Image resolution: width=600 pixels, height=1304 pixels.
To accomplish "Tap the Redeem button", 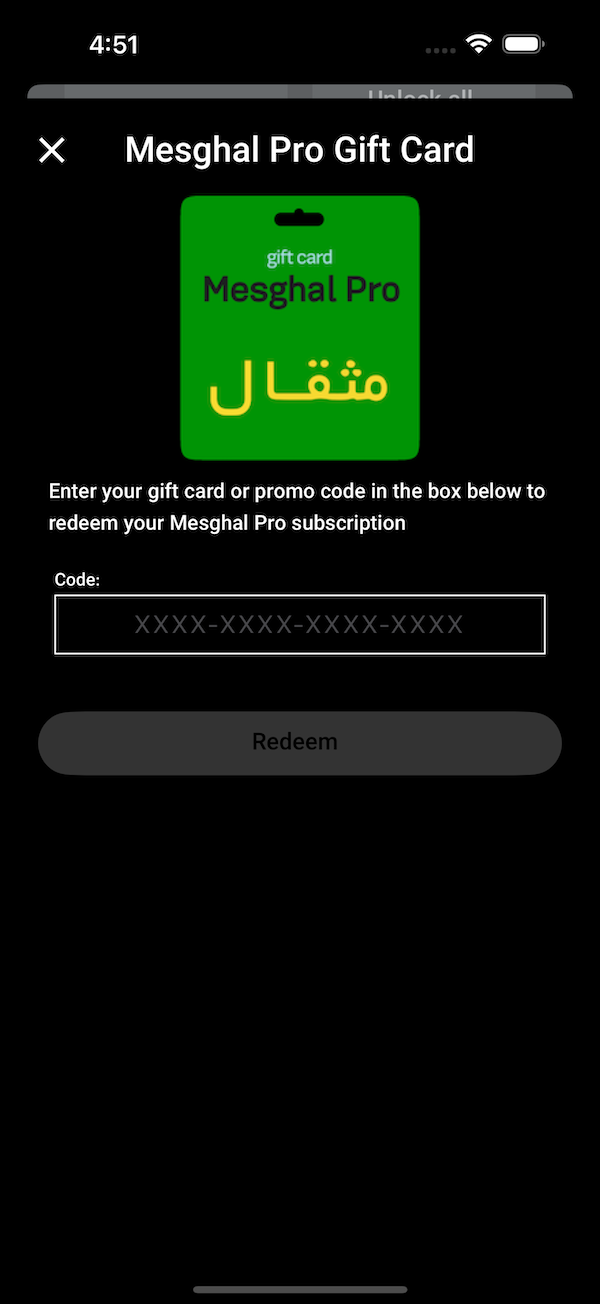I will [x=299, y=742].
